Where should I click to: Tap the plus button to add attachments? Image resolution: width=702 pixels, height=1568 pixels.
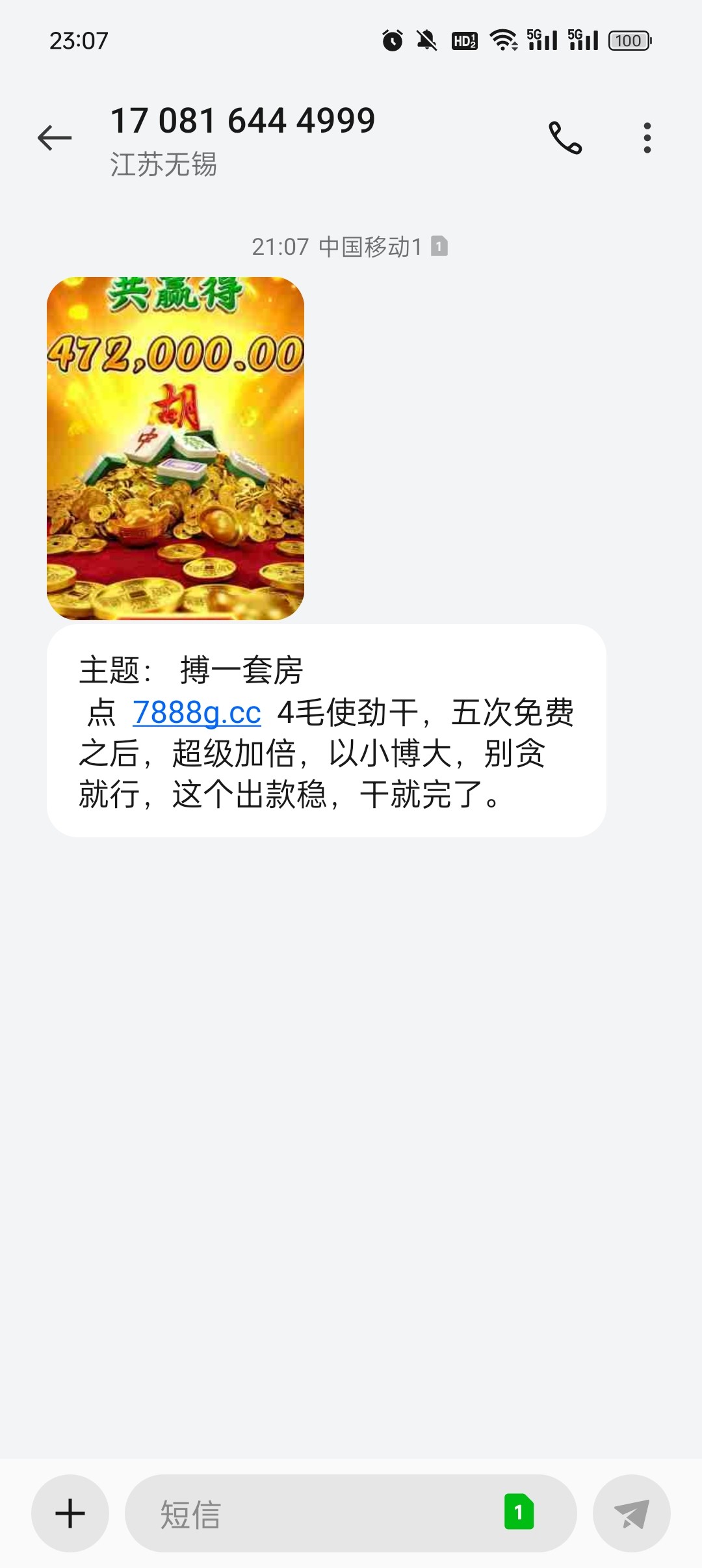pos(70,1513)
